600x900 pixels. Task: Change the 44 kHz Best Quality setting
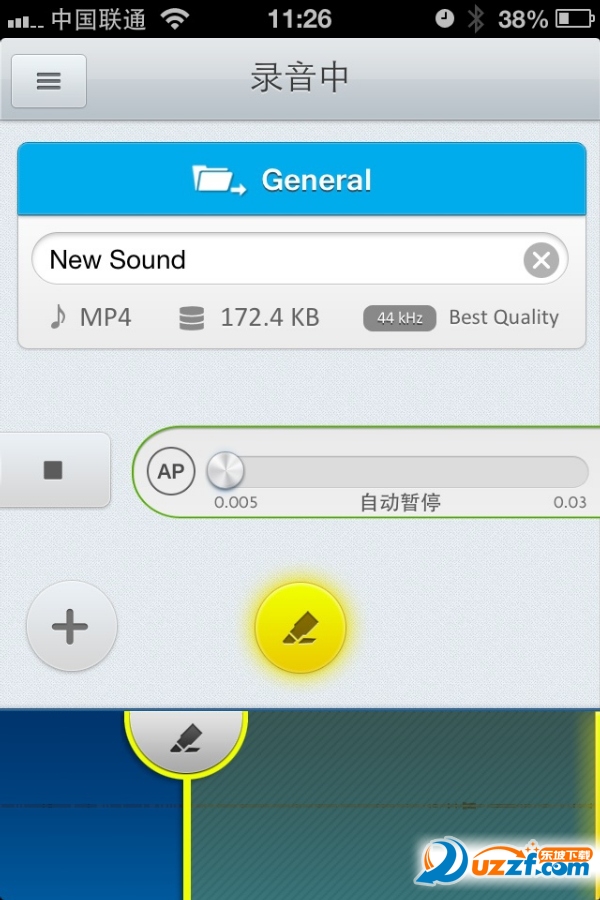coord(461,318)
